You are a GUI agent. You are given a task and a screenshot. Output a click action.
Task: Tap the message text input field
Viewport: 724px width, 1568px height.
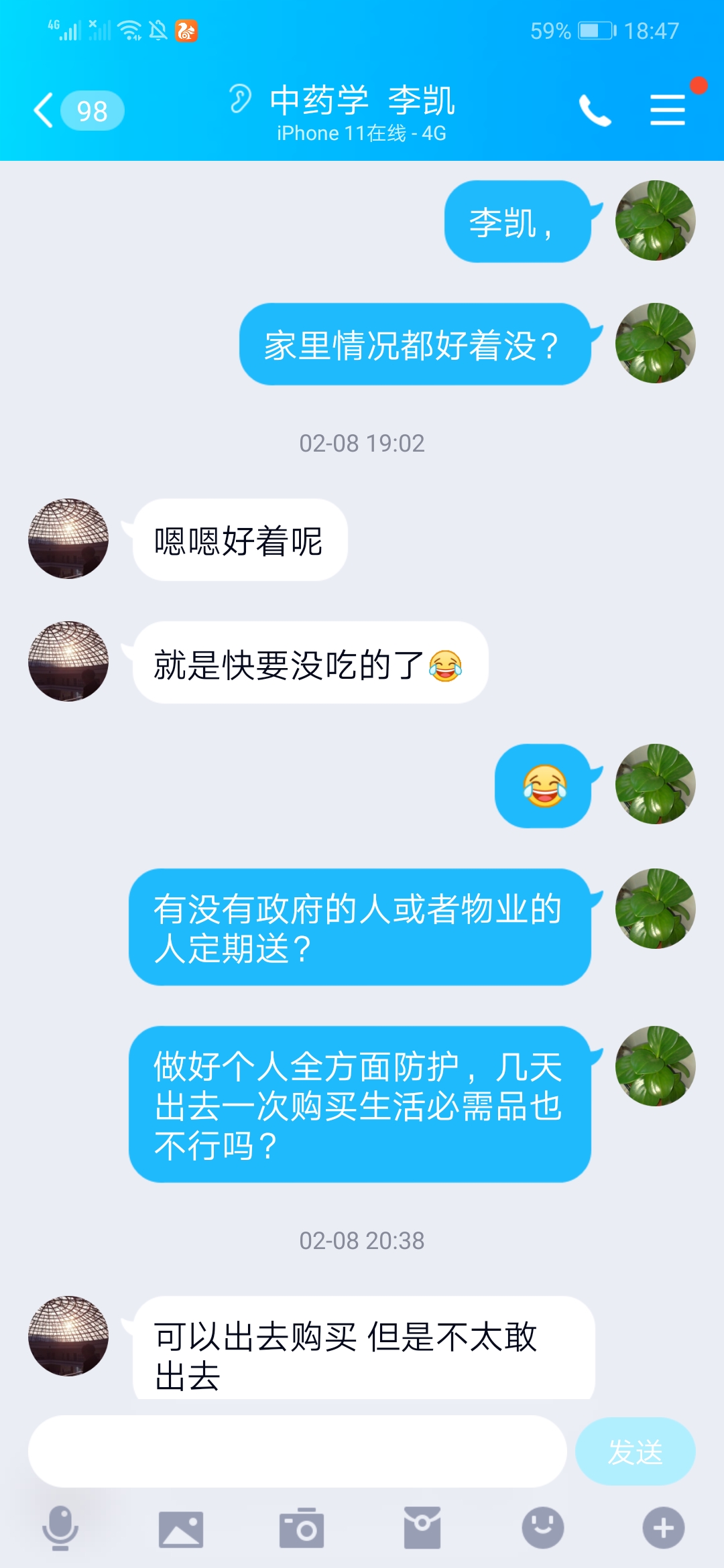coord(297,1451)
